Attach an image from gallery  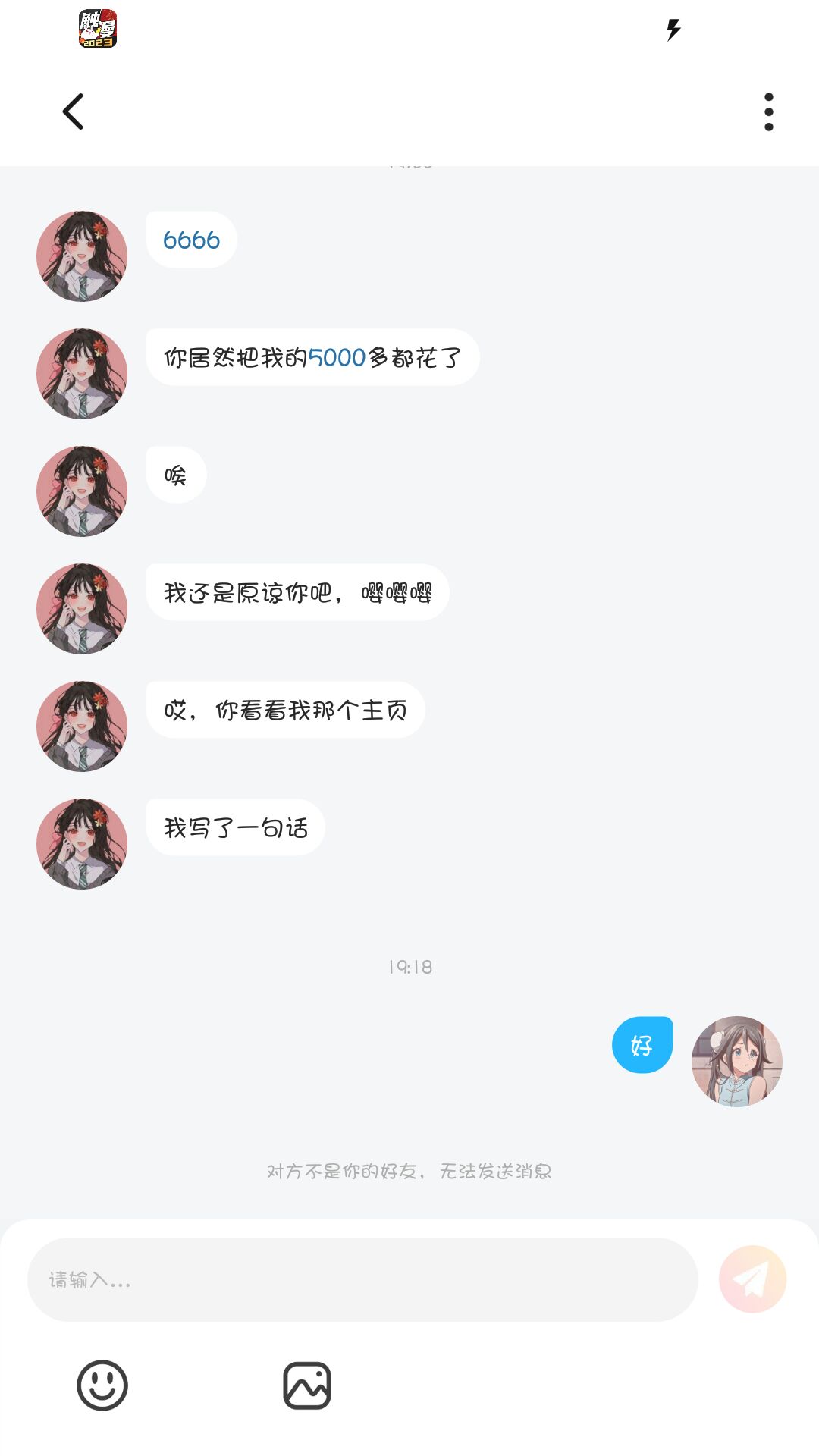(x=307, y=1385)
